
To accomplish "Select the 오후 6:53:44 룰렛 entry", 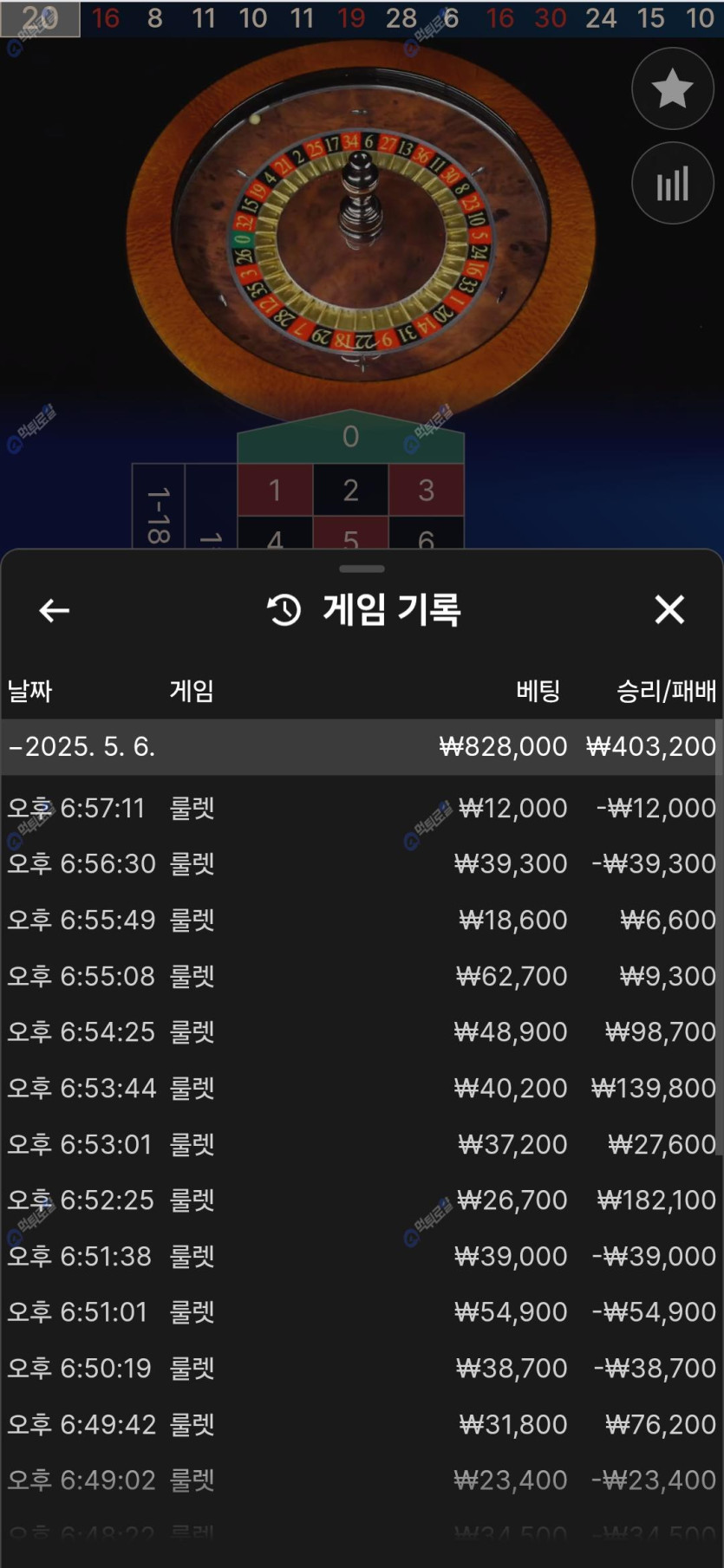I will click(361, 1088).
